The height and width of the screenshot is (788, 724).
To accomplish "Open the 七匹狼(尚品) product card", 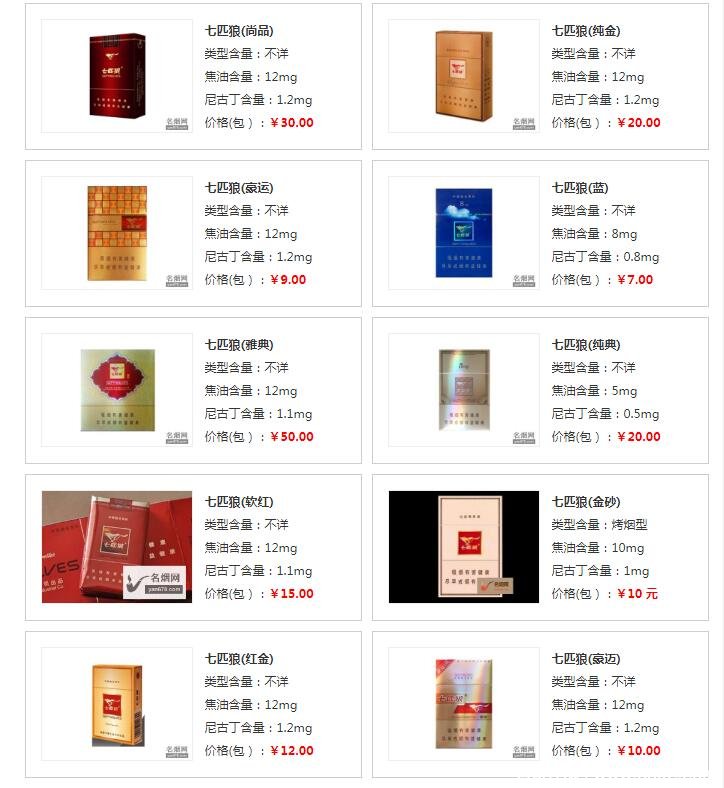I will click(193, 76).
